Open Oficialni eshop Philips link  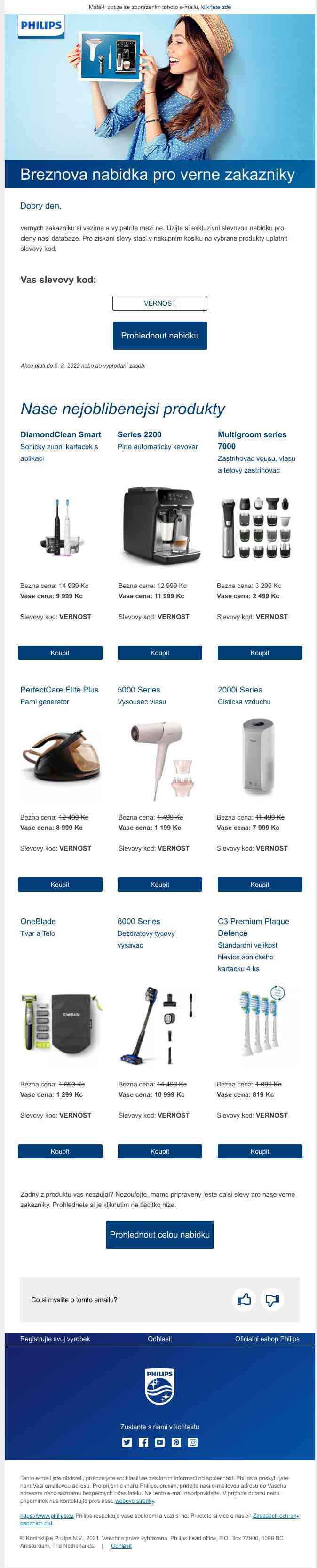tap(267, 1339)
